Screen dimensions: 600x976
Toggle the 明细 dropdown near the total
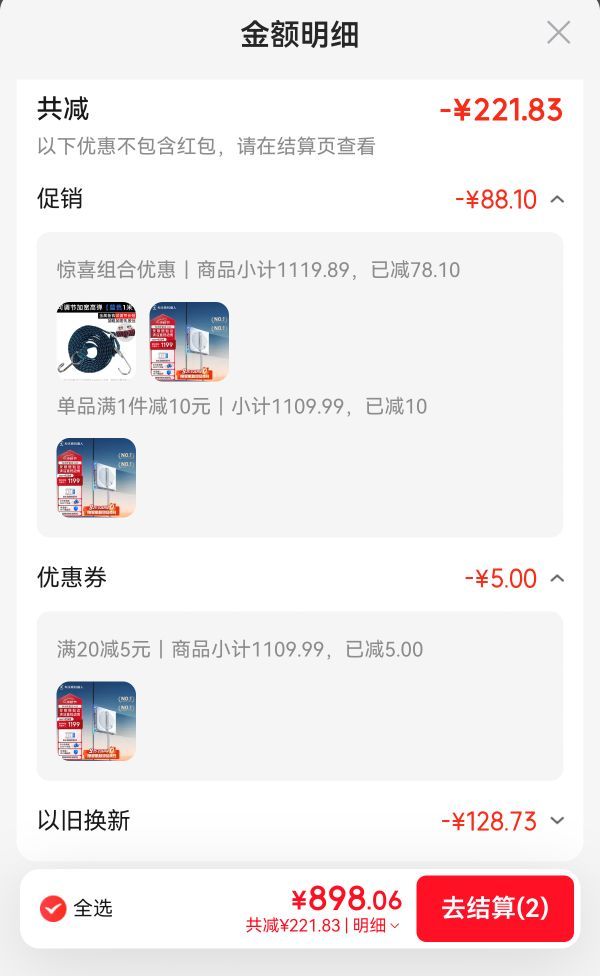376,926
